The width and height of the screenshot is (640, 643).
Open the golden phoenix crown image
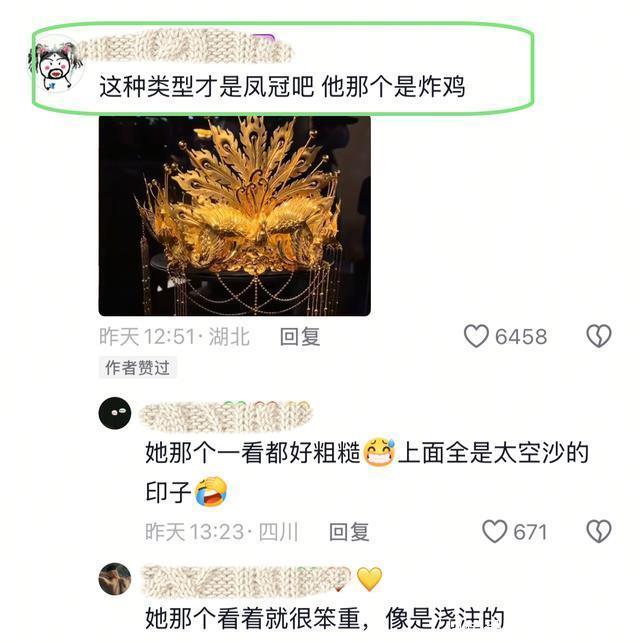[235, 216]
